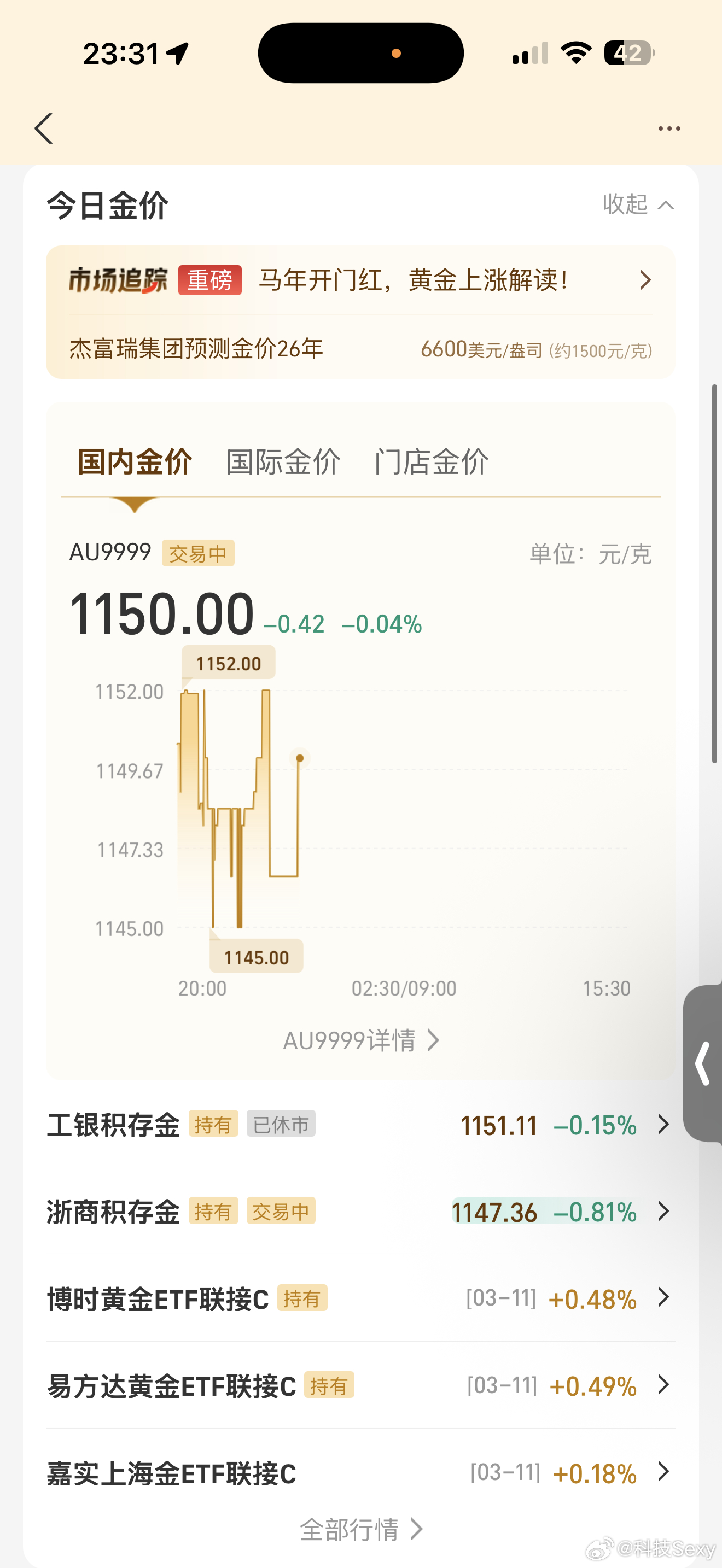This screenshot has height=1568, width=722.
Task: Open the 马年开门红 gold market article
Action: 413,280
